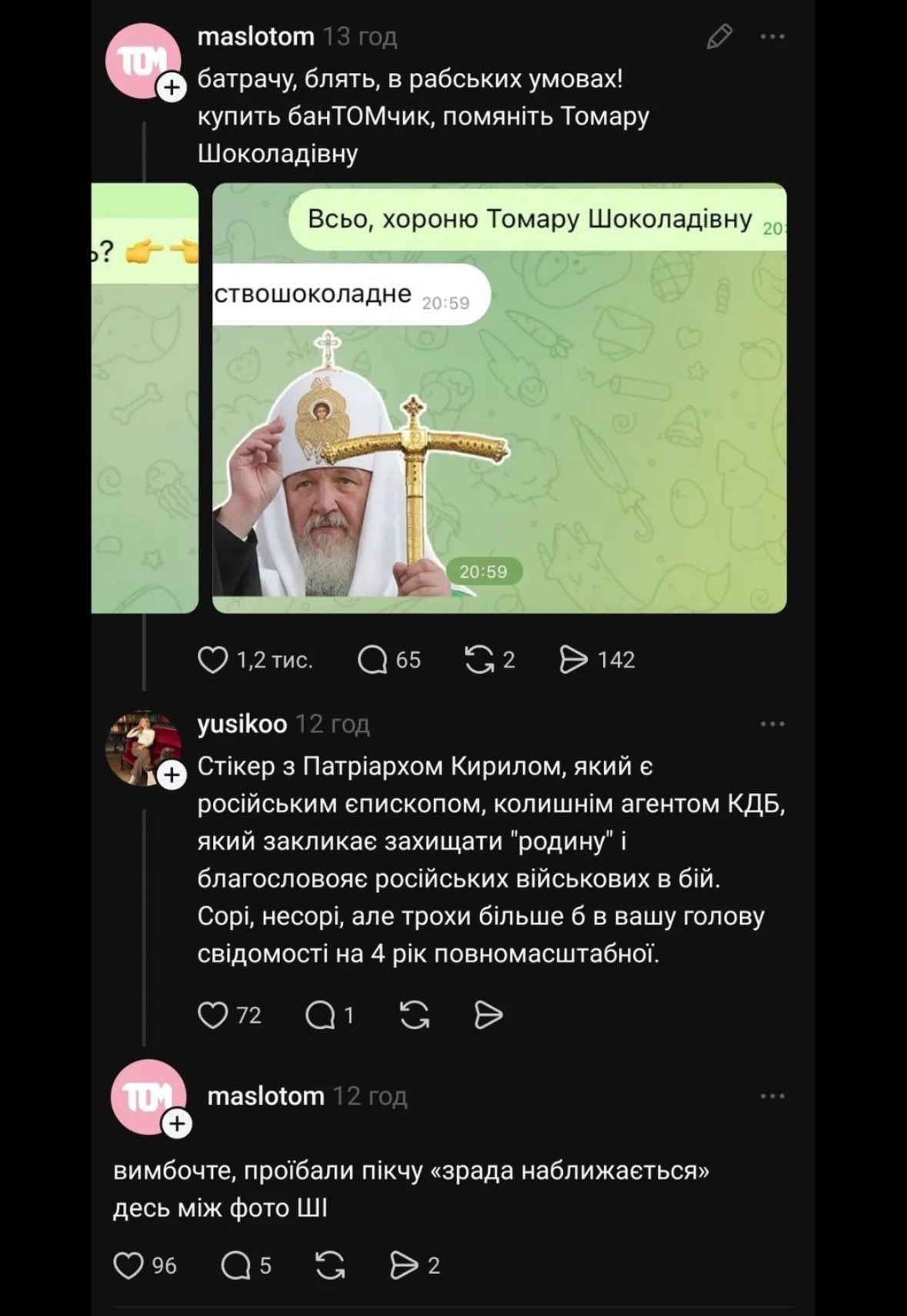This screenshot has width=907, height=1316.
Task: Share yusikoo's reply
Action: (x=489, y=1015)
